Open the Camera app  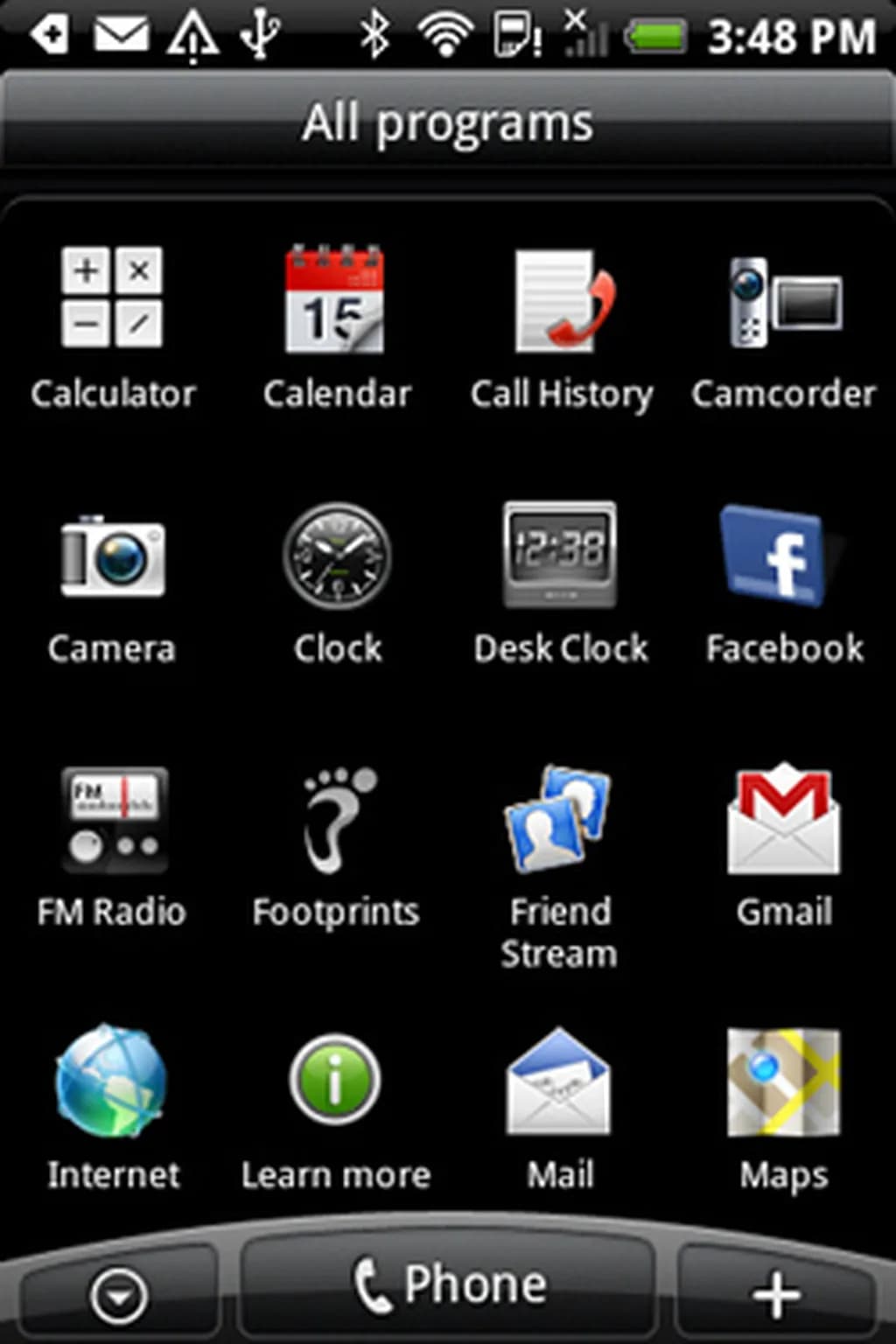click(x=112, y=557)
